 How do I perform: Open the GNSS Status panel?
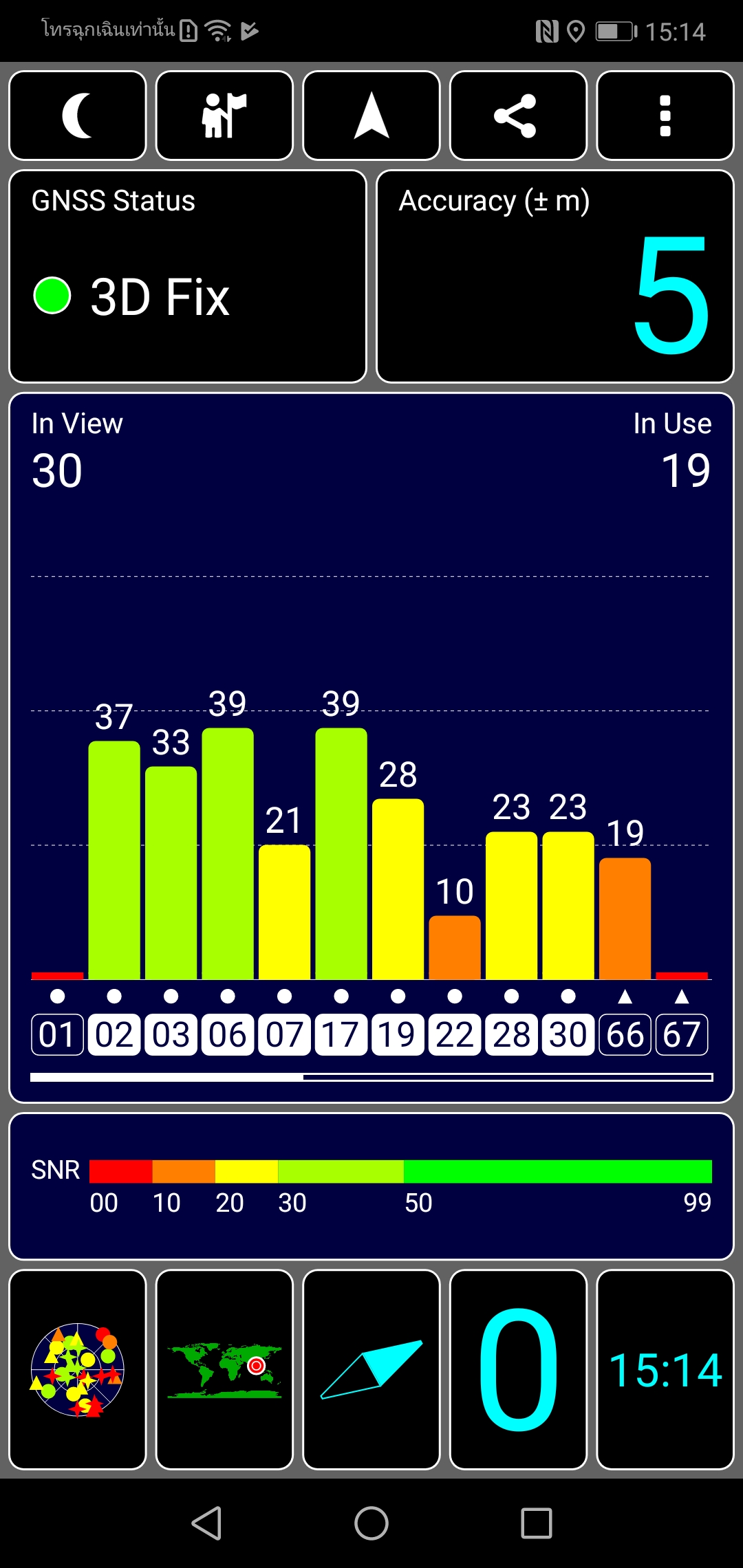click(x=187, y=276)
